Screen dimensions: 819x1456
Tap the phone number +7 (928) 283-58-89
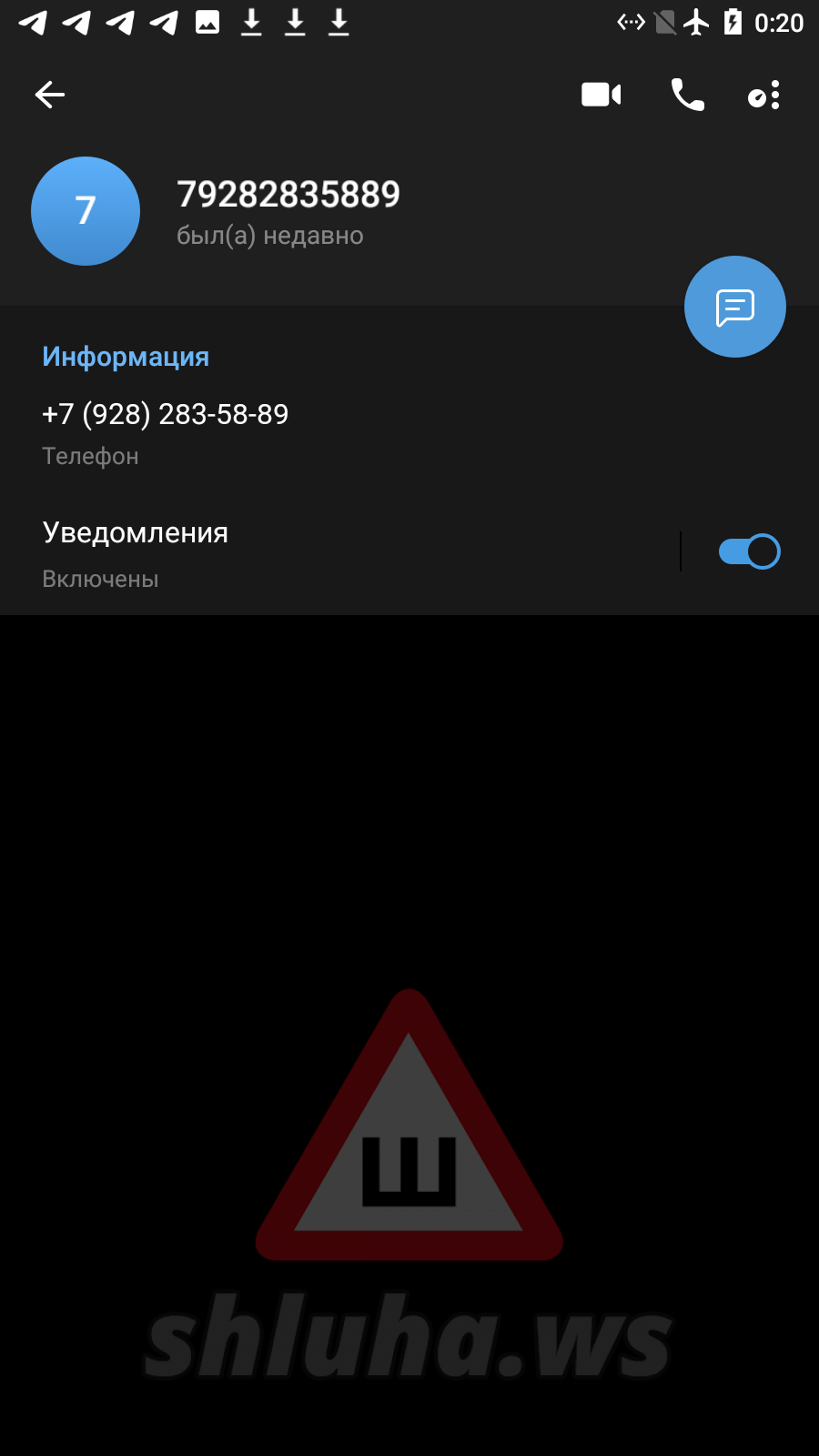166,415
